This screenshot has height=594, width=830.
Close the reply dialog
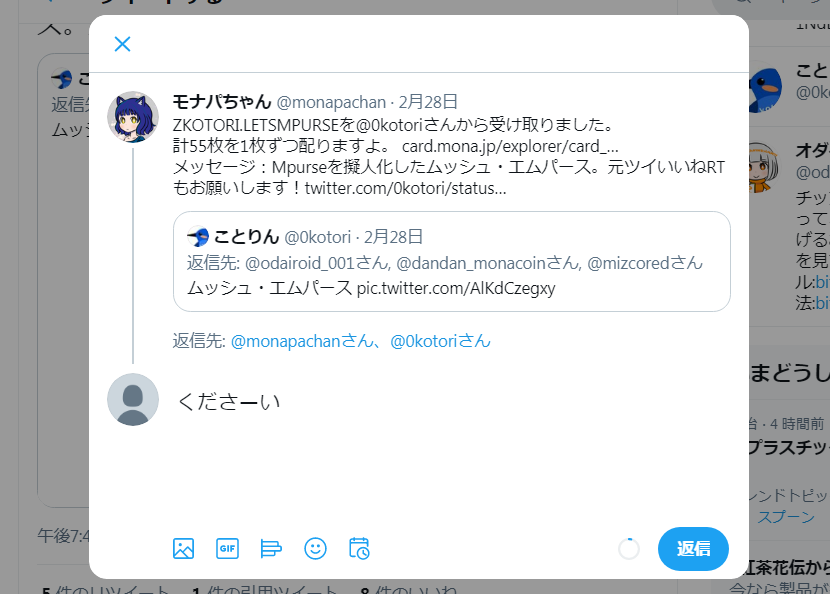pyautogui.click(x=122, y=44)
